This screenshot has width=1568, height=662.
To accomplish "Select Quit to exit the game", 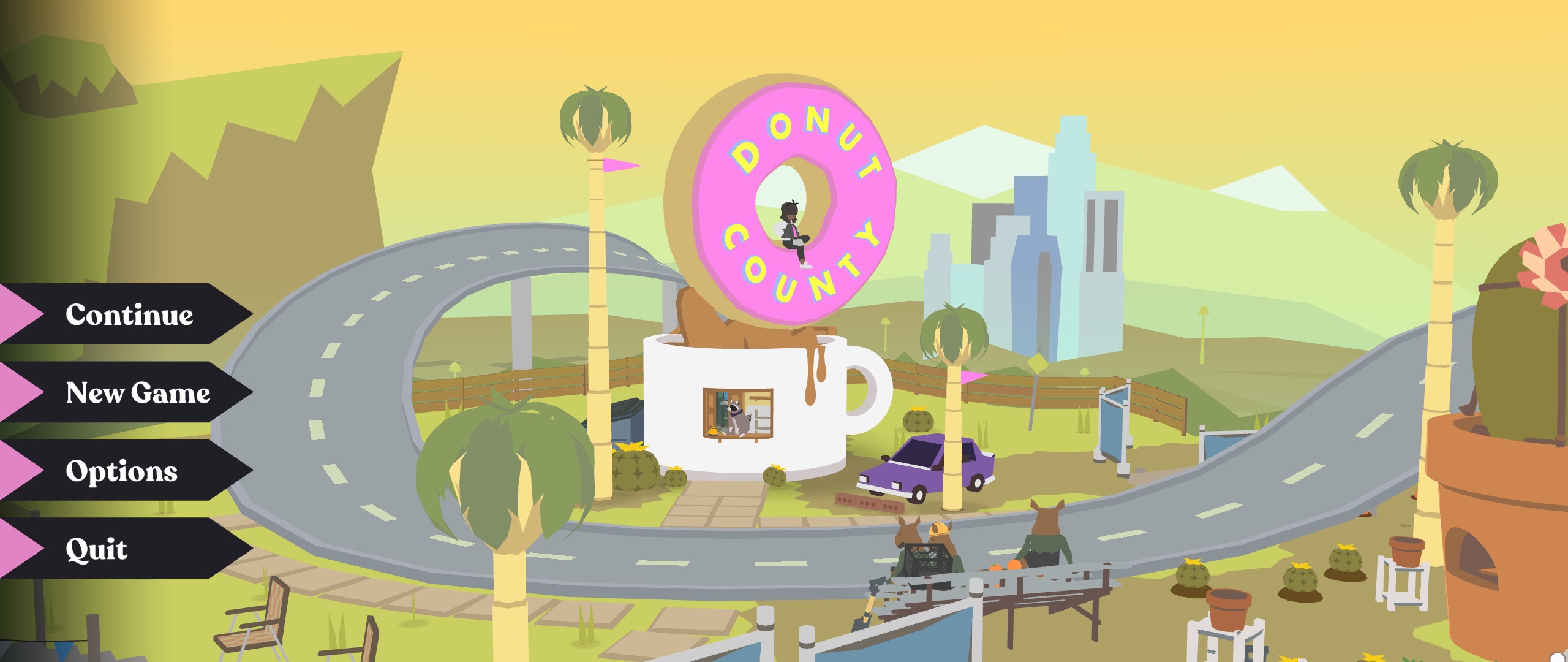I will (x=97, y=549).
